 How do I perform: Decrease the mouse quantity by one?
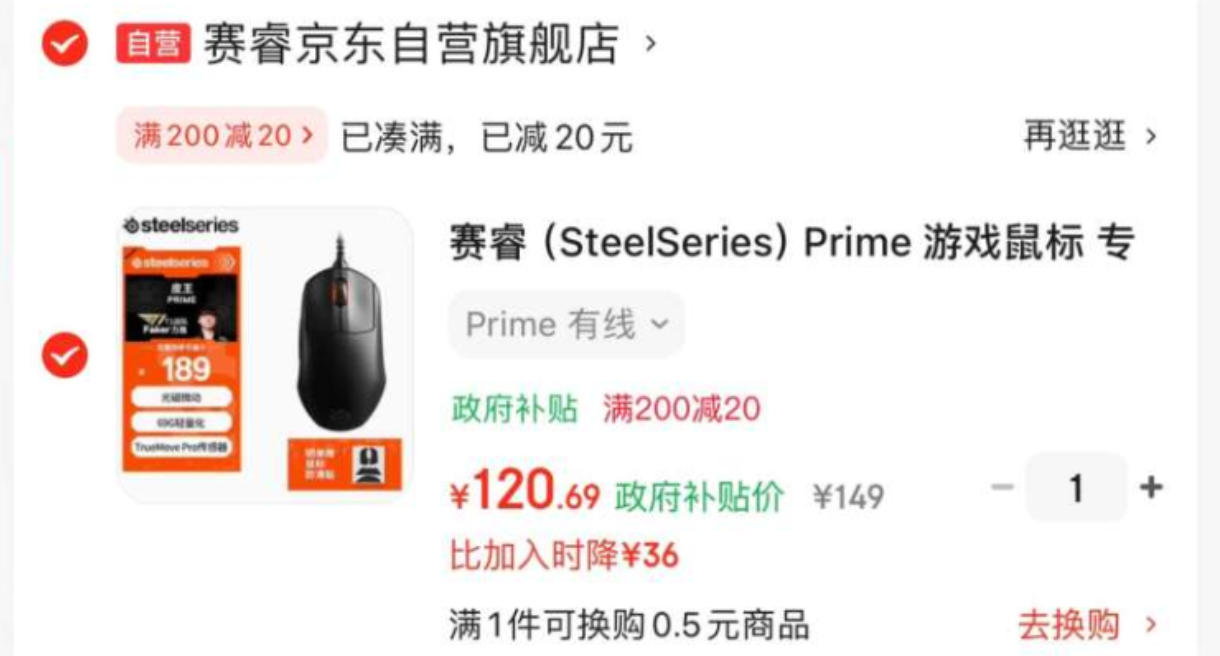point(1002,488)
